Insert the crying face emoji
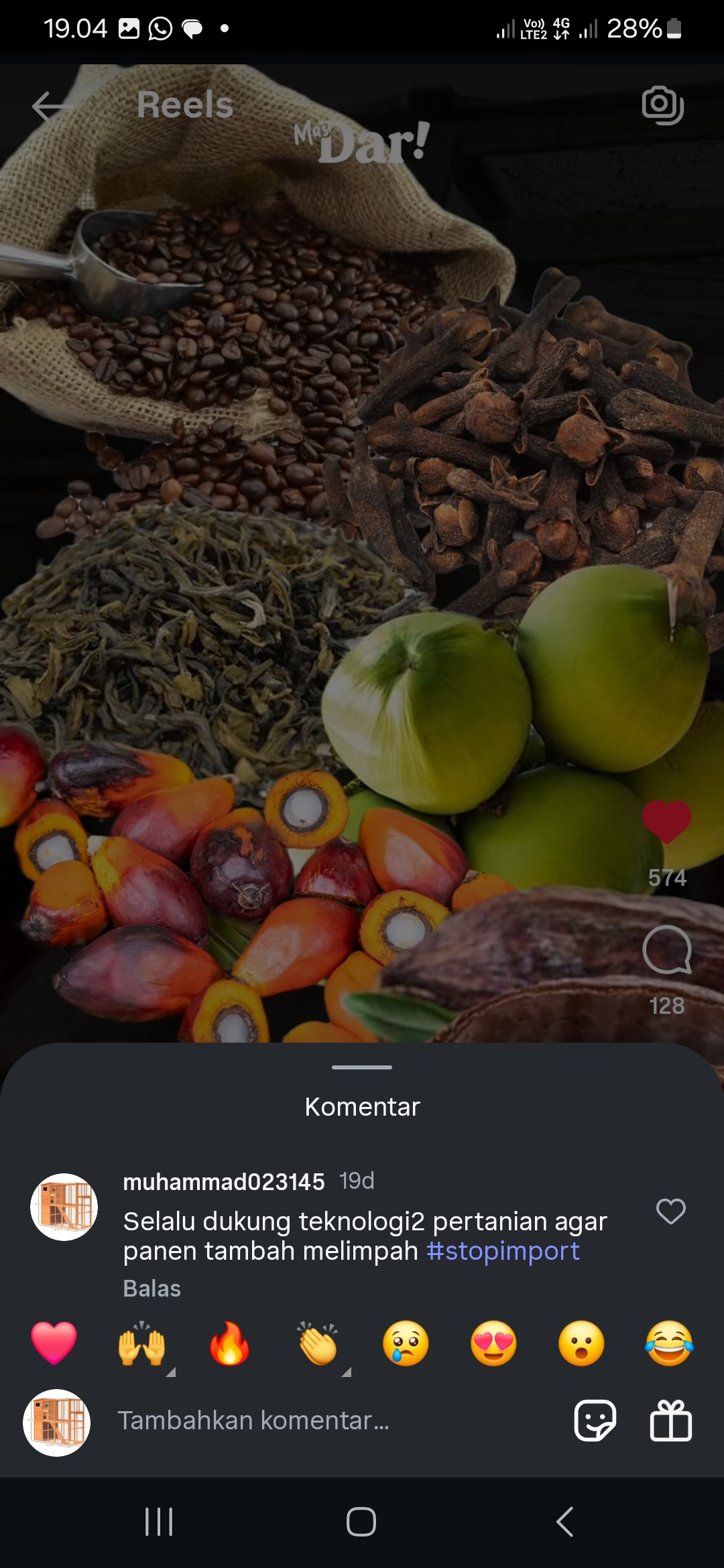Screen dimensions: 724x1568 pyautogui.click(x=406, y=1343)
